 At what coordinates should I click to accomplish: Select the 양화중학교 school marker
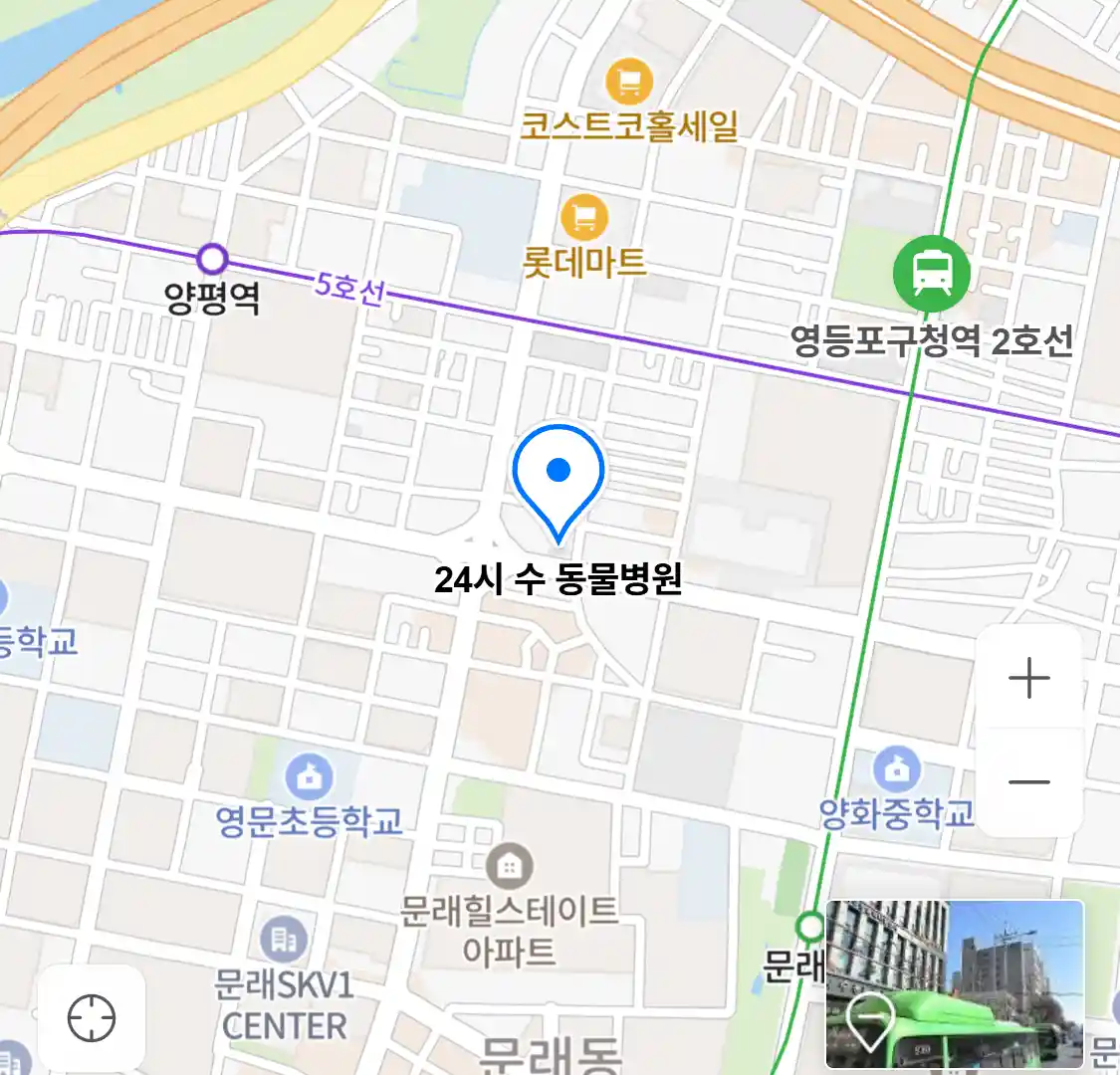point(897,769)
